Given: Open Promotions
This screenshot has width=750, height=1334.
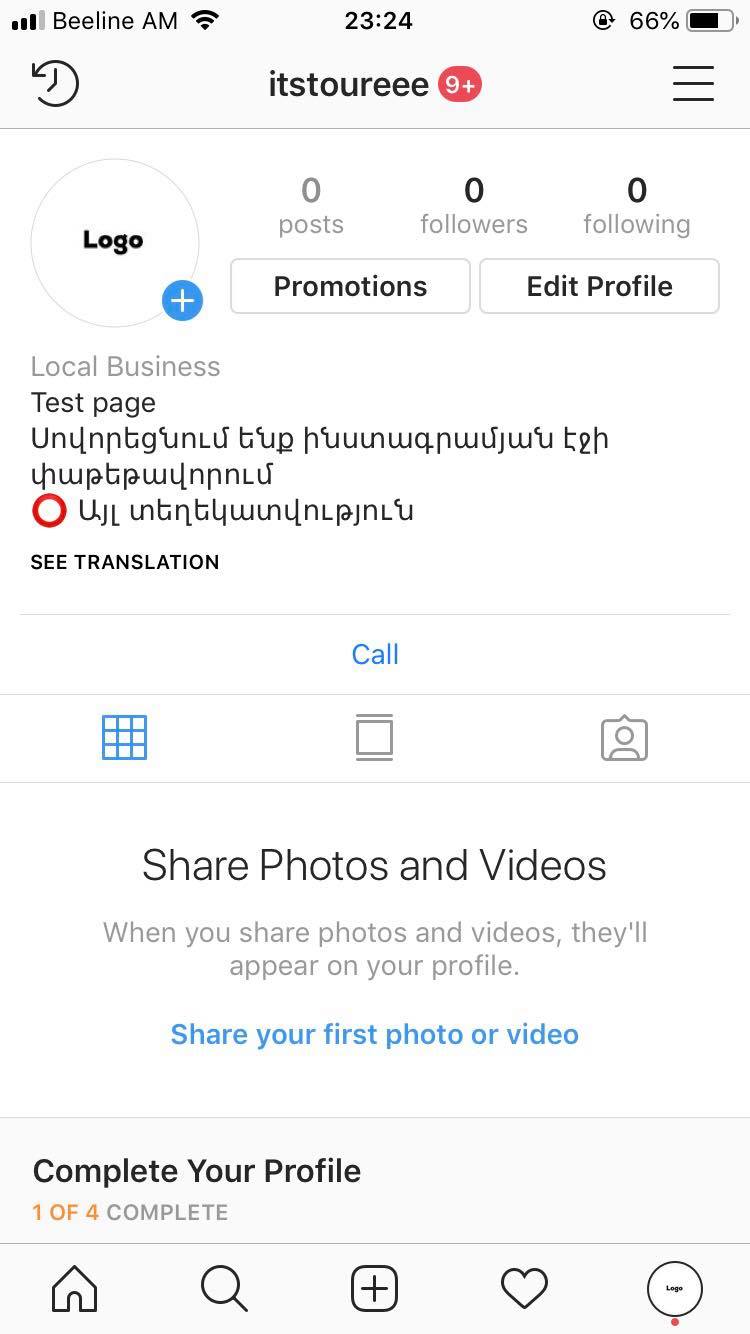Looking at the screenshot, I should point(350,286).
